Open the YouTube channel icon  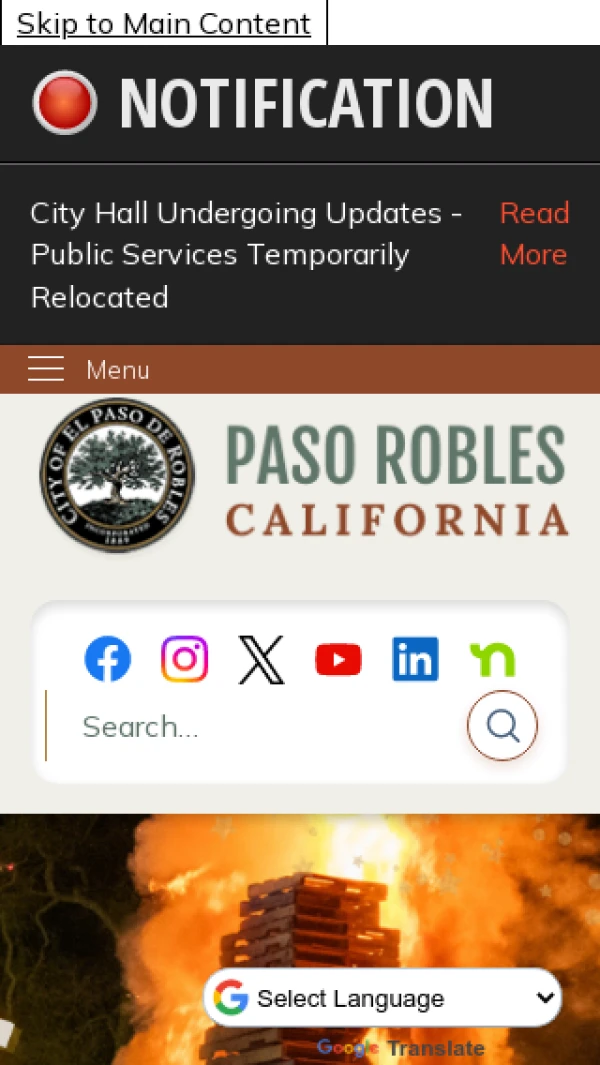tap(338, 660)
